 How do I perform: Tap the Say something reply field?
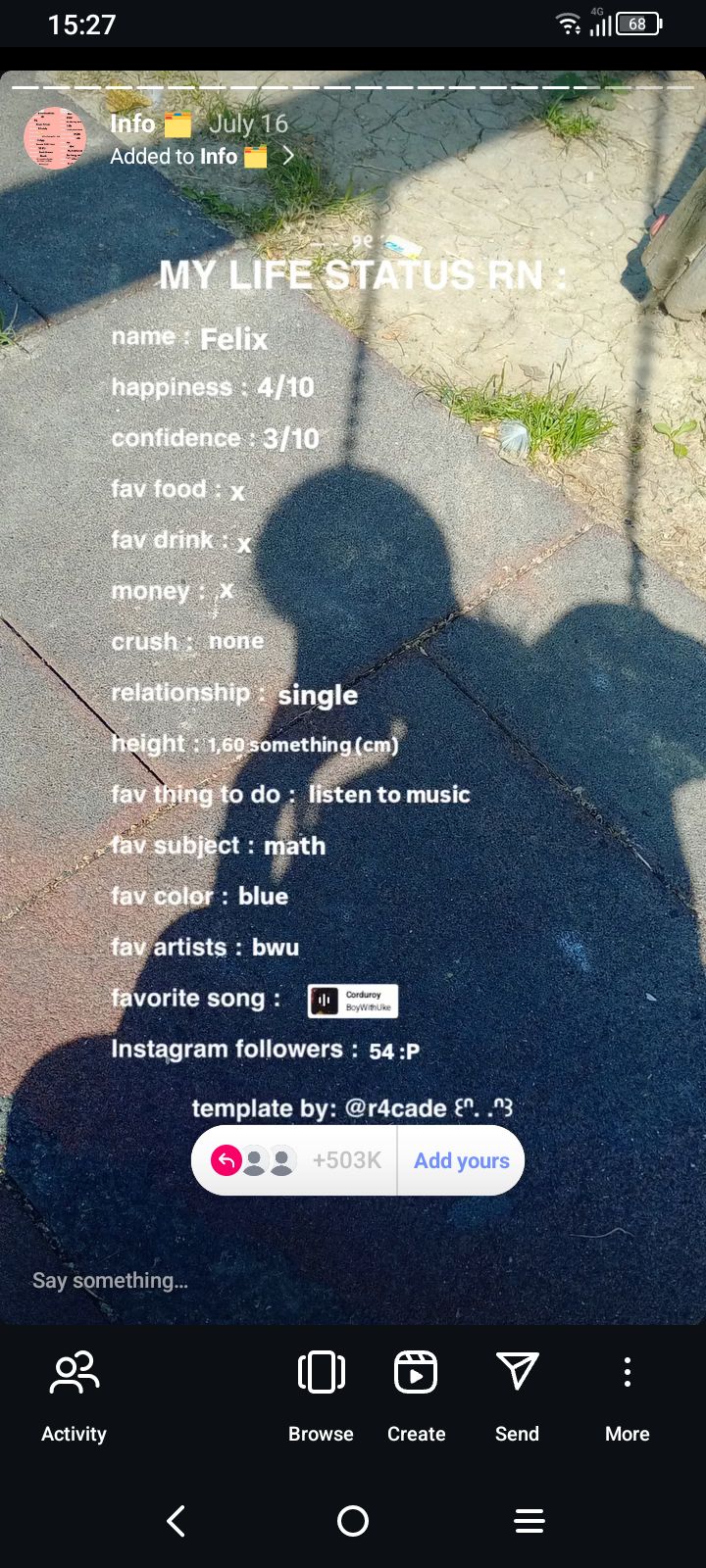click(x=110, y=1280)
